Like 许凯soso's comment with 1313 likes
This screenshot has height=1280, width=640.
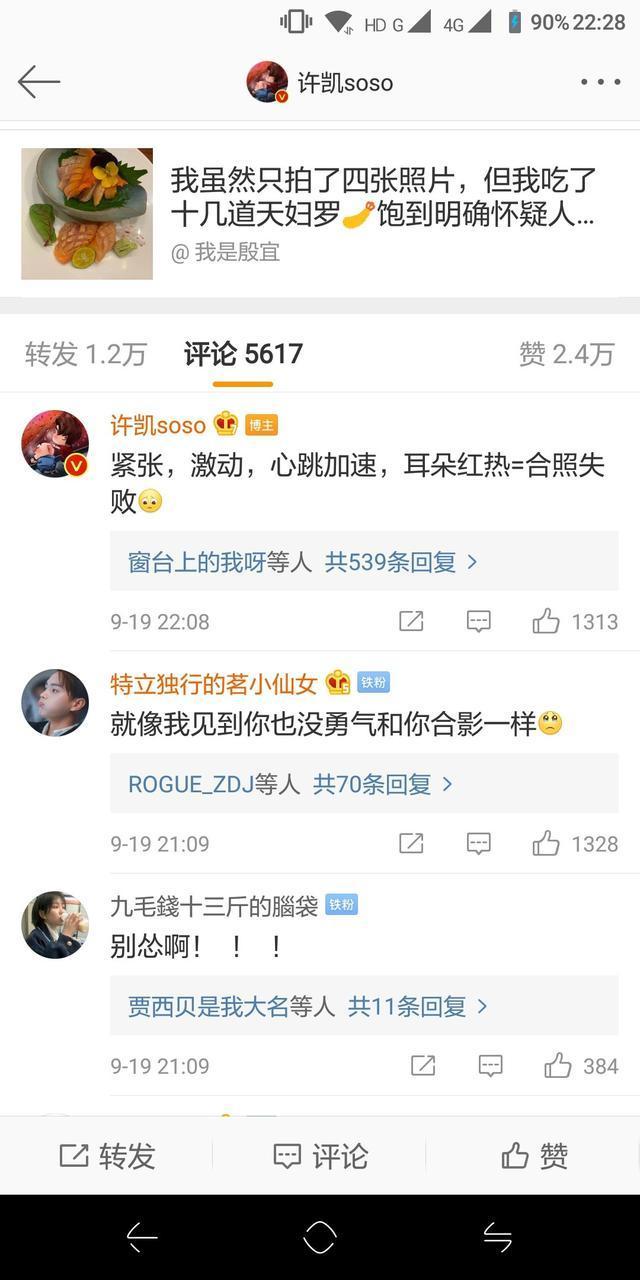point(546,622)
